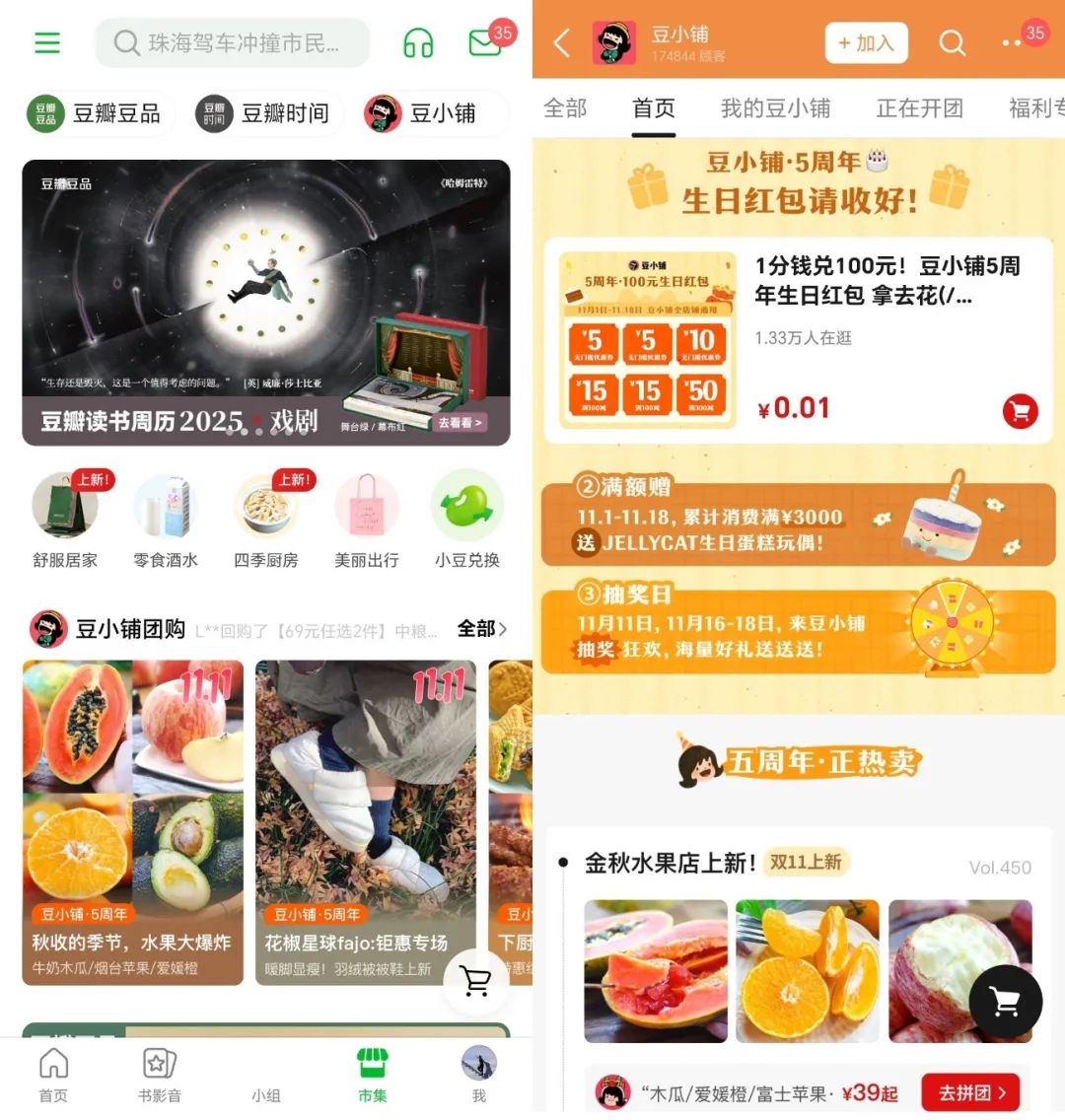Open the headphones audio icon
This screenshot has width=1065, height=1120.
click(418, 42)
